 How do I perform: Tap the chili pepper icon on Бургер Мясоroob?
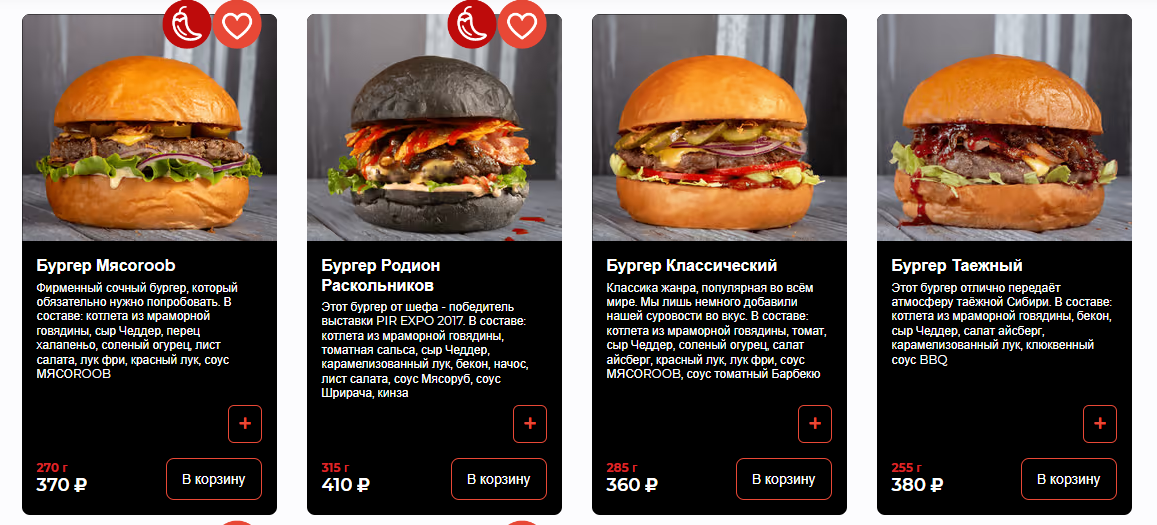(187, 25)
